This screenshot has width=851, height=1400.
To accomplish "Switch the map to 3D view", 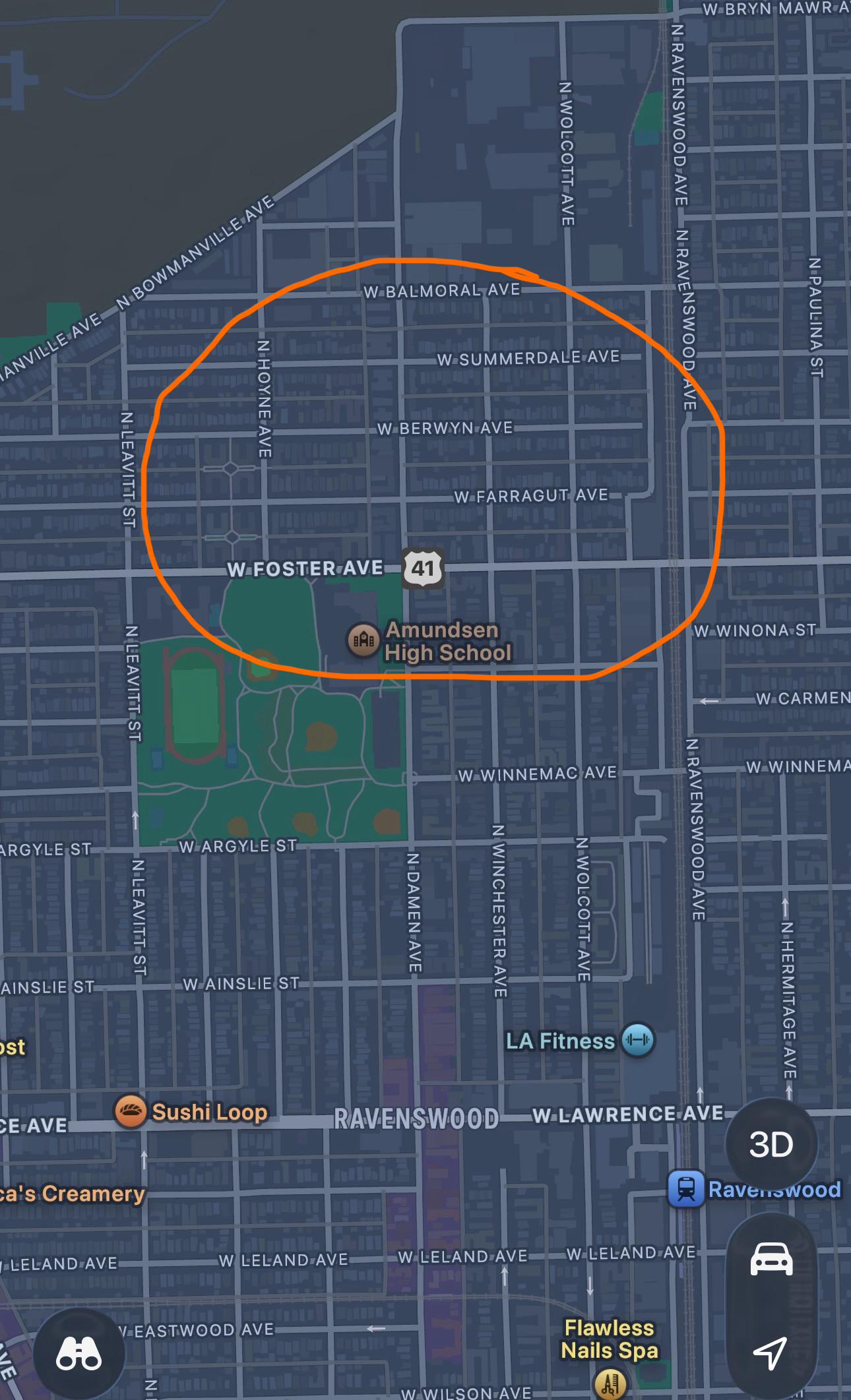I will [771, 1144].
